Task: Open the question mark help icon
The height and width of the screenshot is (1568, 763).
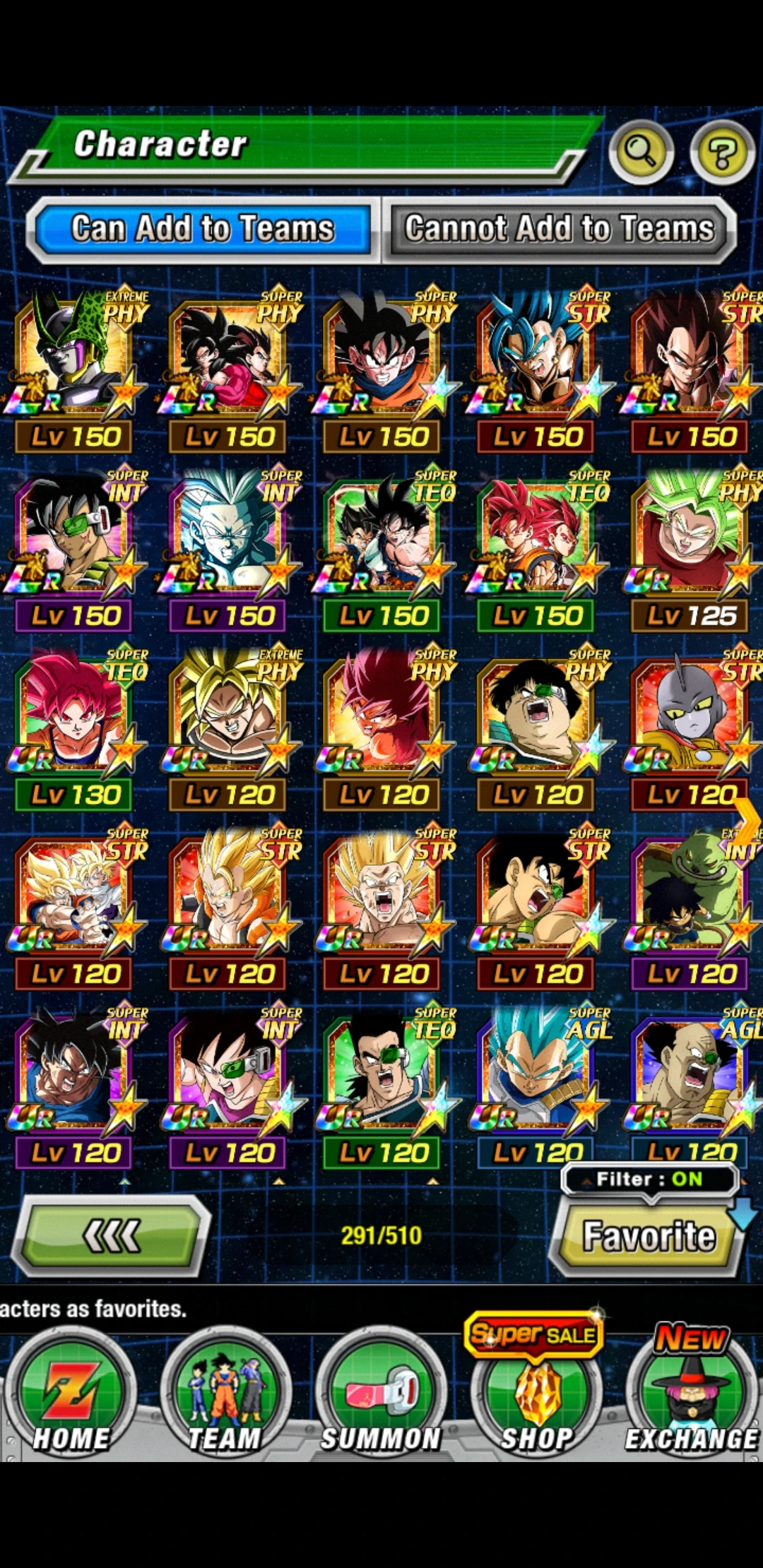Action: click(721, 151)
